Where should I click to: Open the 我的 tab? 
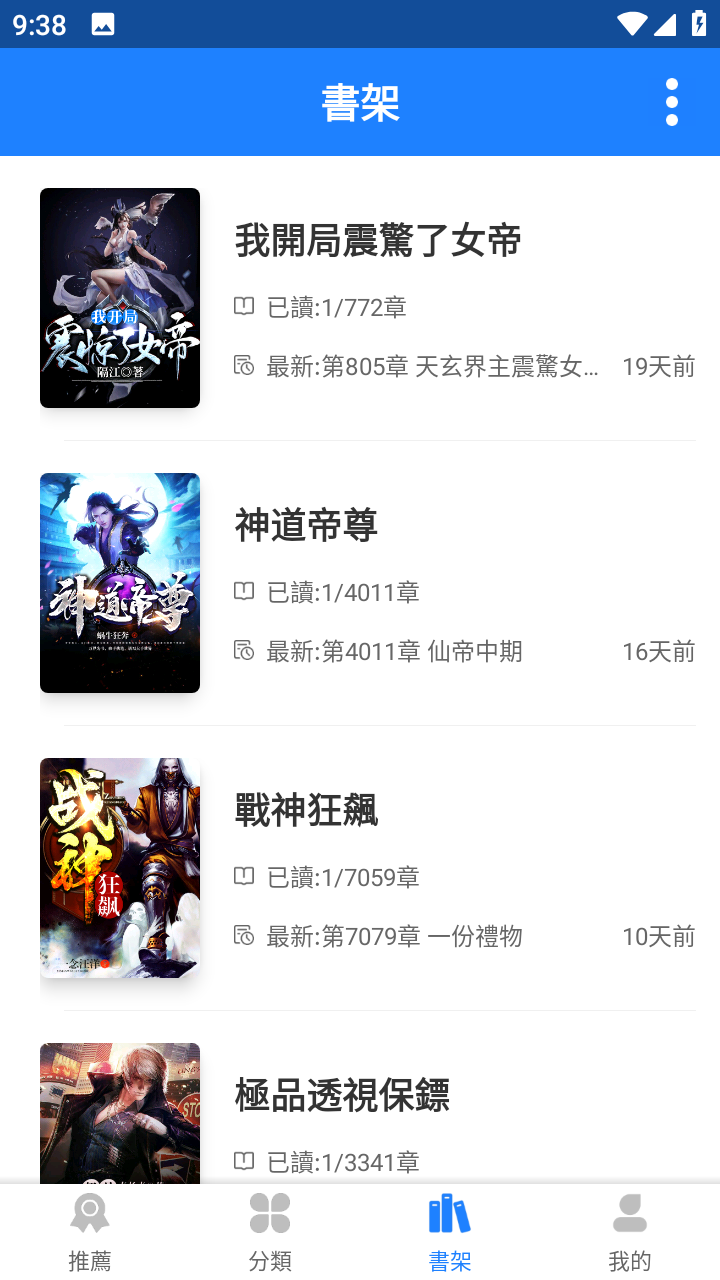coord(630,1232)
